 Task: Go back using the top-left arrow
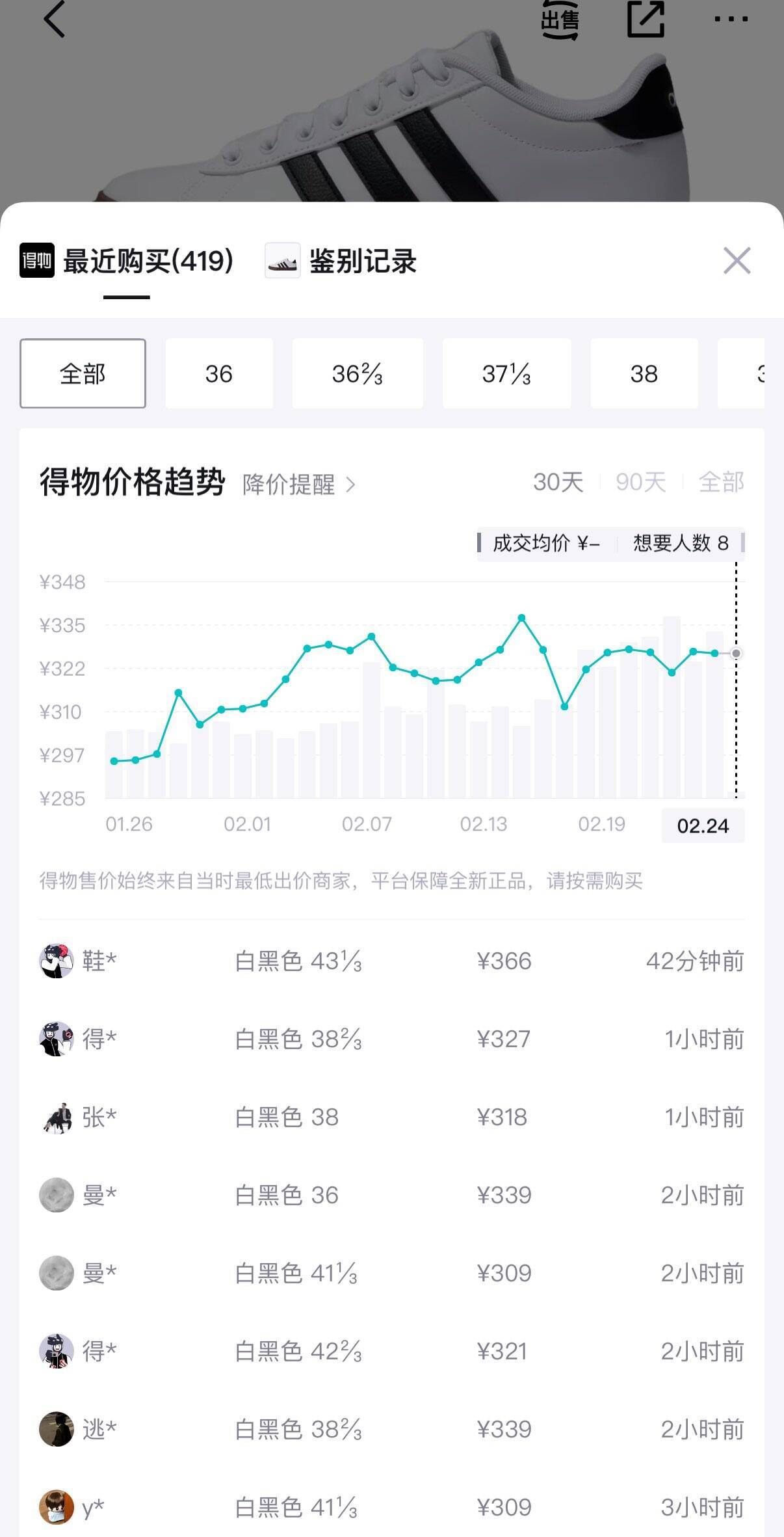(55, 19)
